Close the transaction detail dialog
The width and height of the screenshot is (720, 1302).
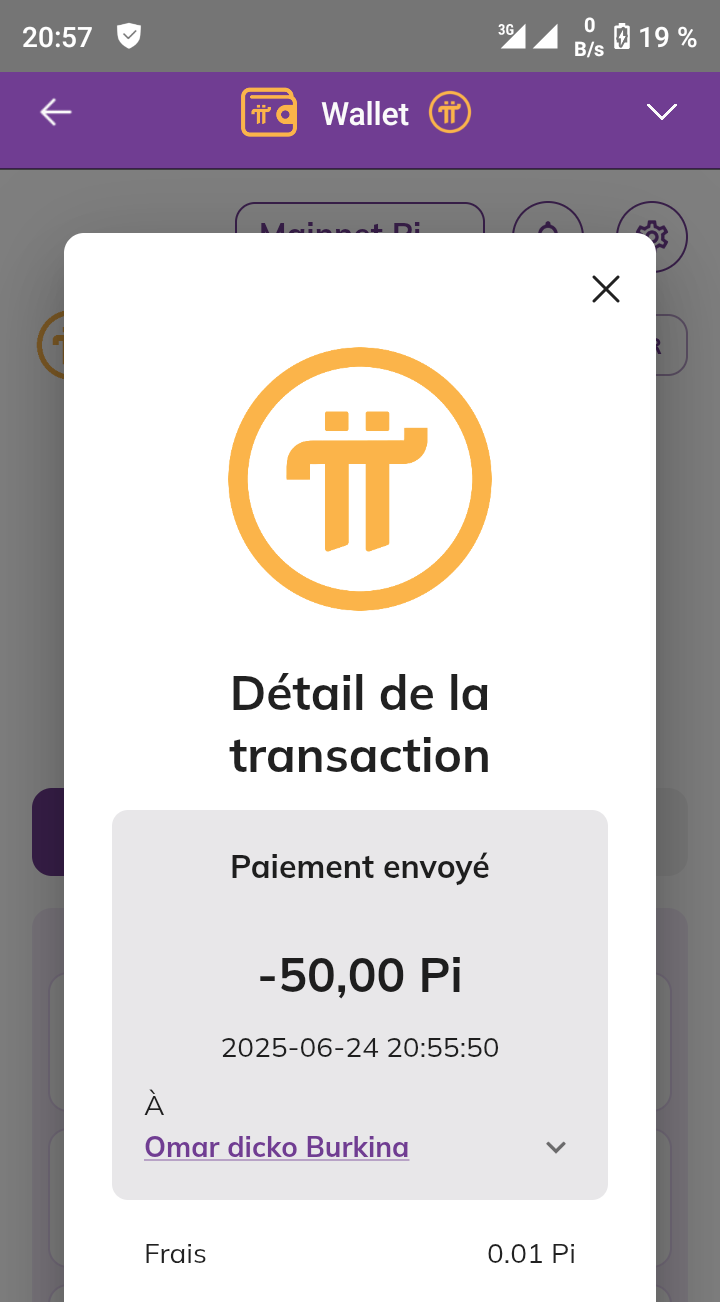click(x=606, y=289)
